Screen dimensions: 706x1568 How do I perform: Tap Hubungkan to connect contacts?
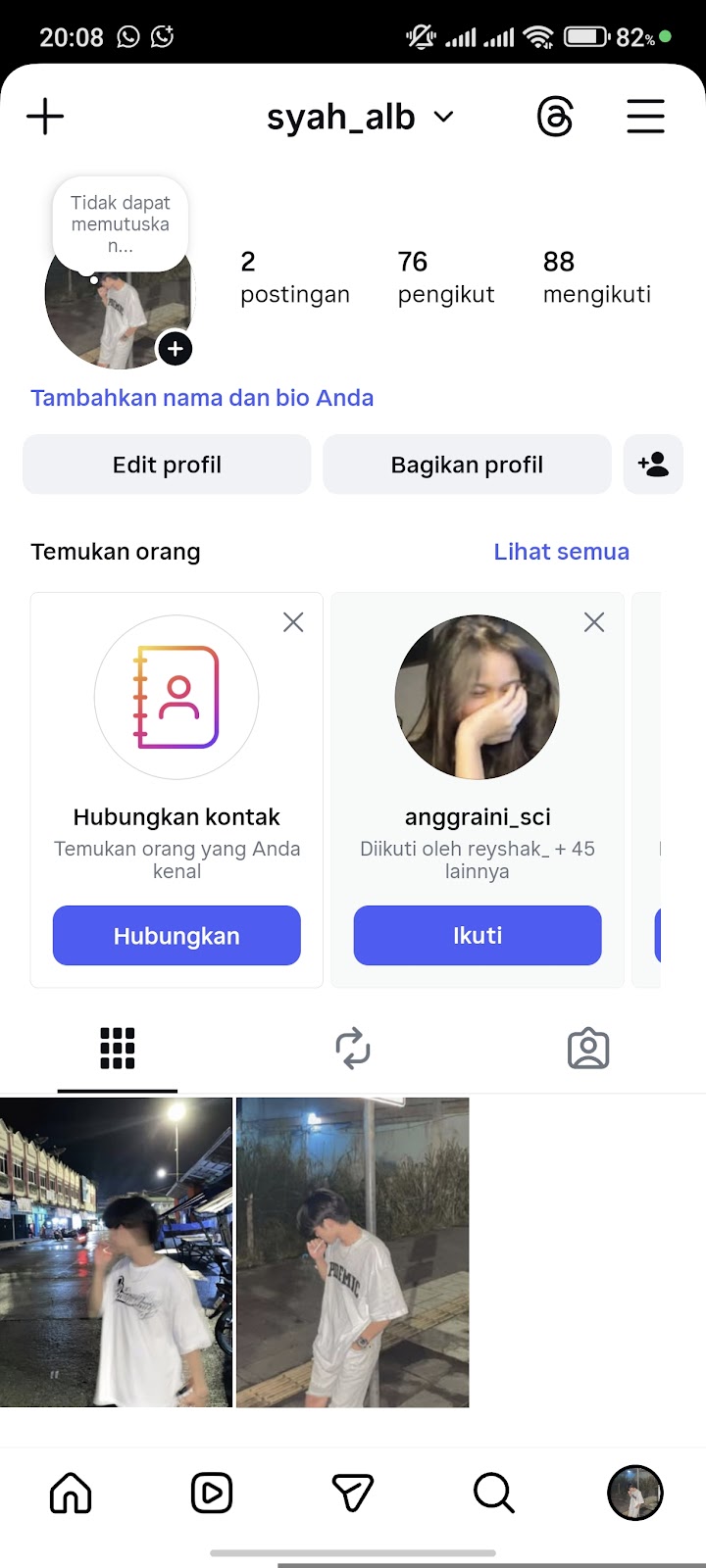pyautogui.click(x=176, y=936)
